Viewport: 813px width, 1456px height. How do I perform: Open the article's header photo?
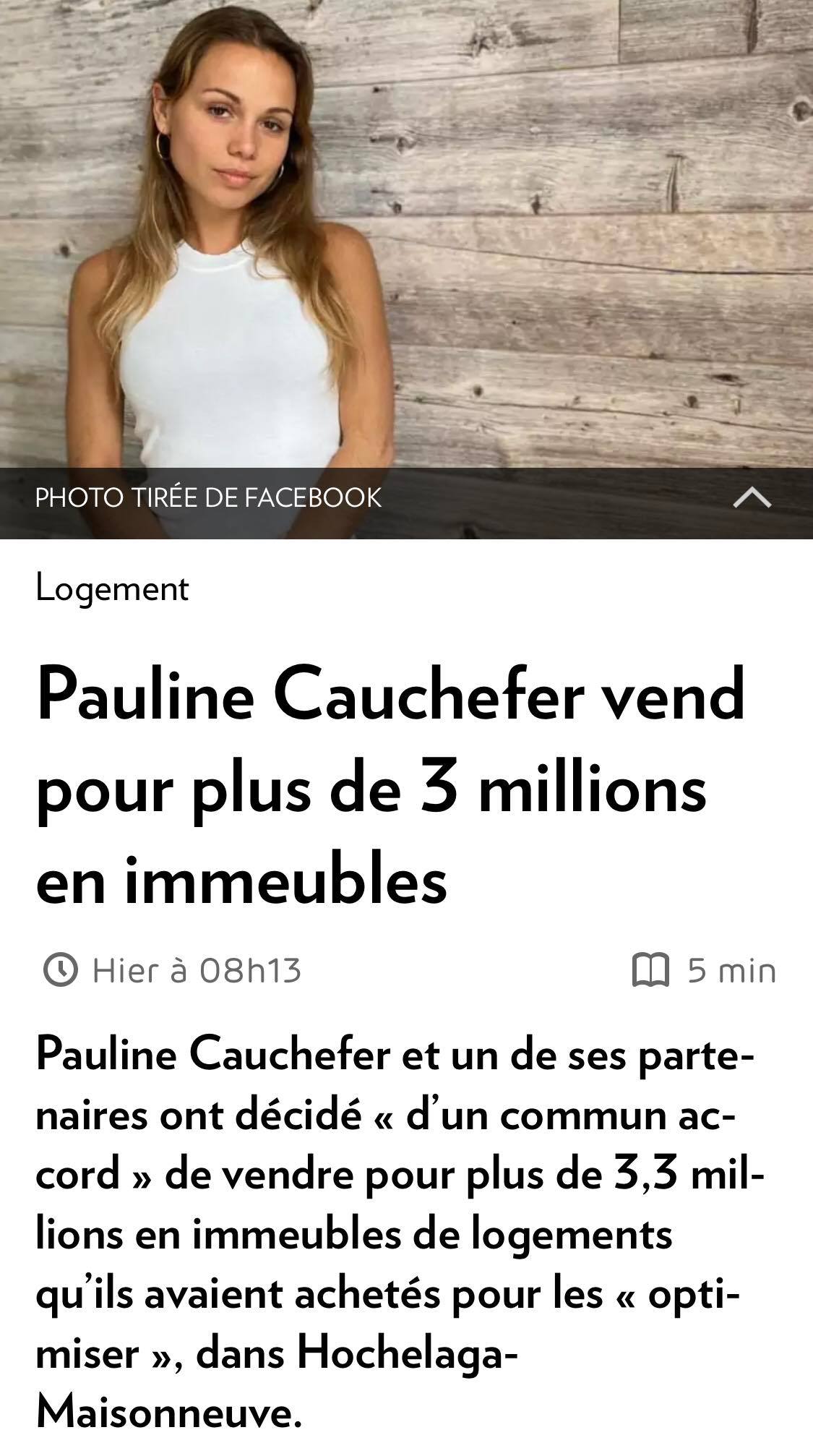pyautogui.click(x=406, y=231)
